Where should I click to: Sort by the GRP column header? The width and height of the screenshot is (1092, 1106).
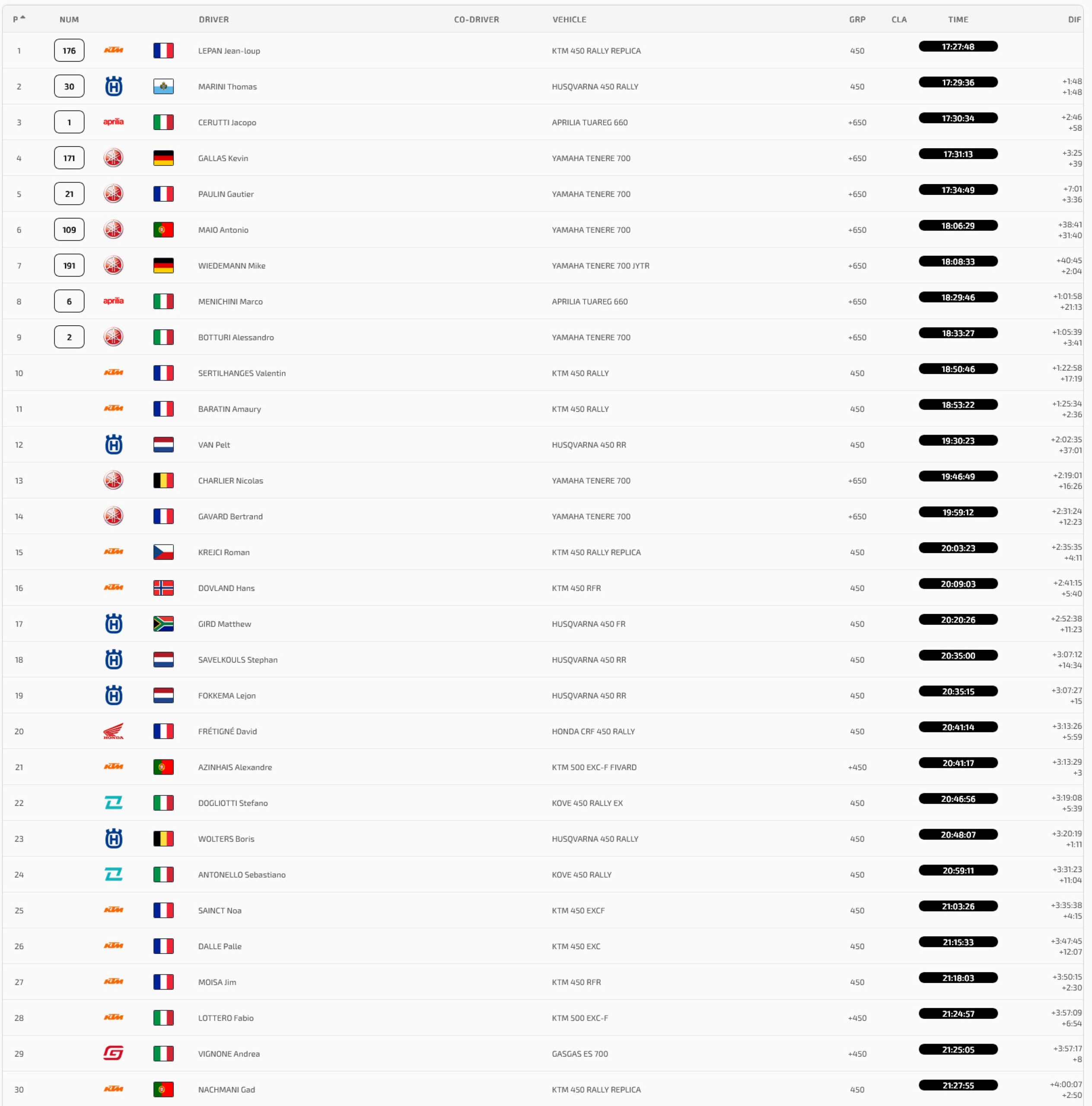coord(856,19)
